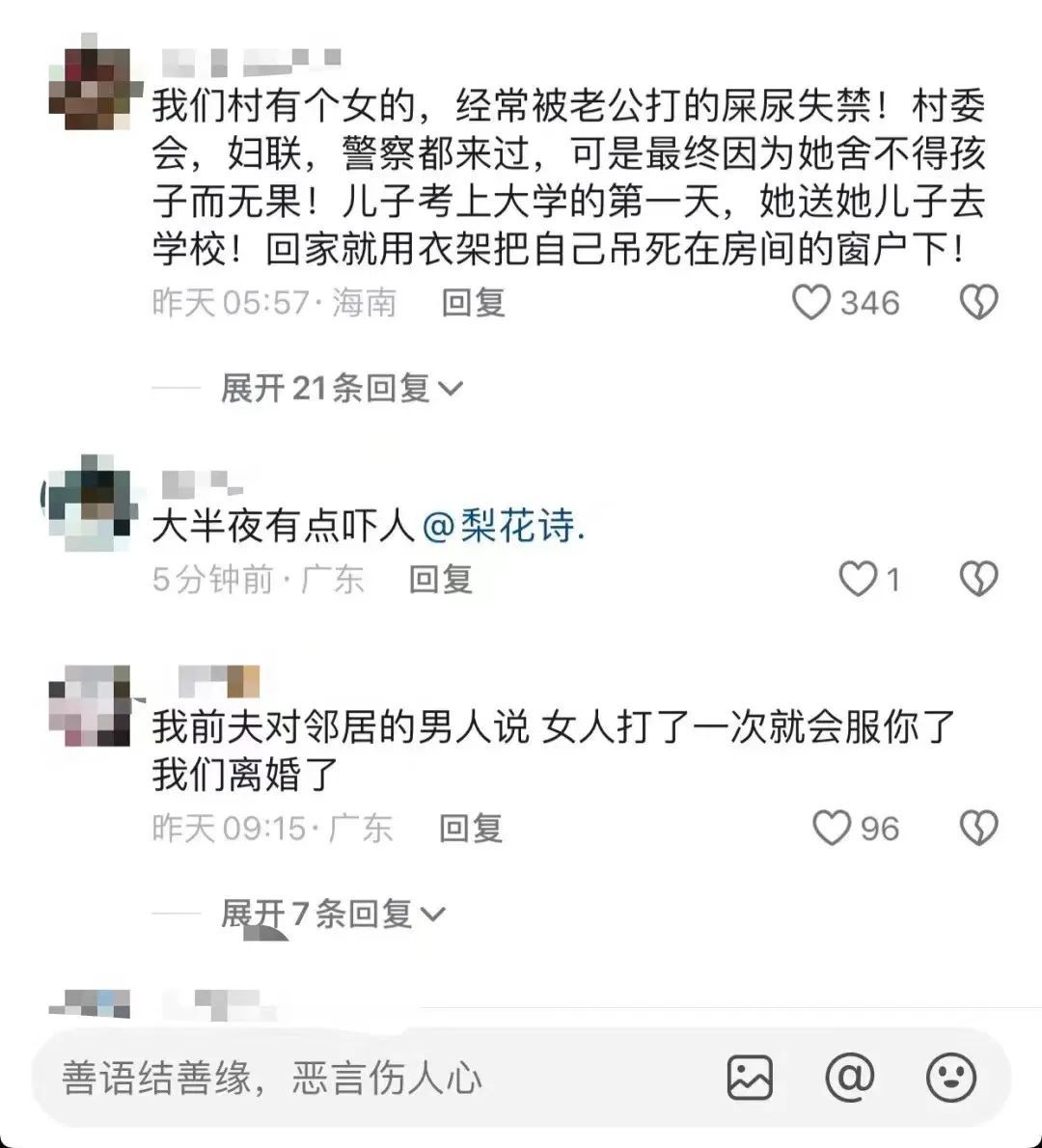1042x1148 pixels.
Task: Dislike the Hainan comment posted 05:57
Action: tap(977, 303)
